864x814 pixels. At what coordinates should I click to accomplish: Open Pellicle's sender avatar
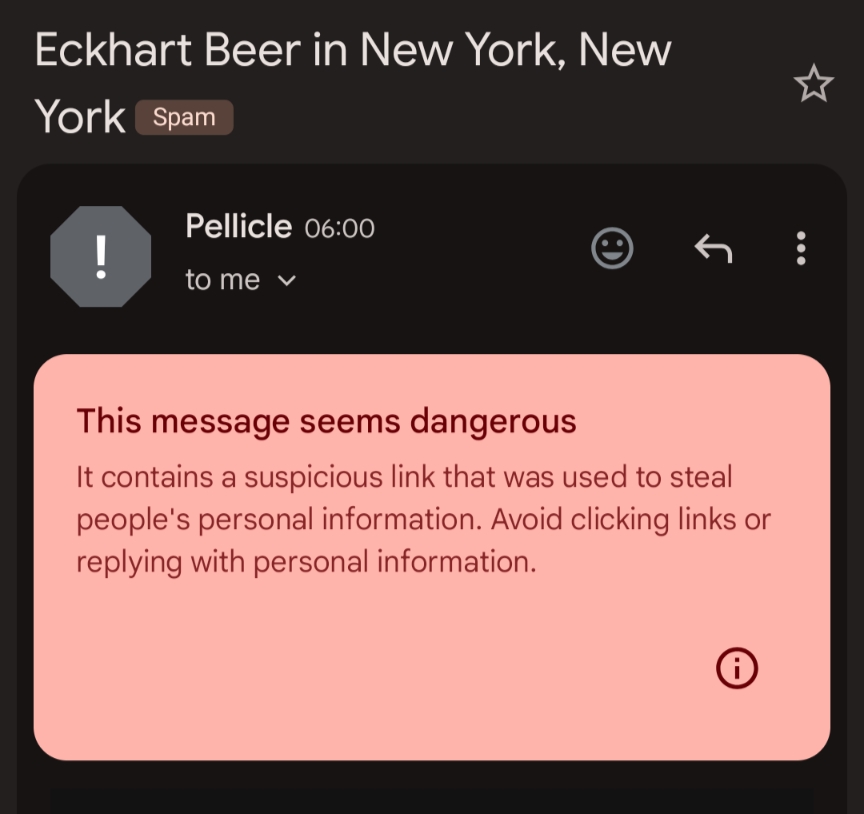pyautogui.click(x=101, y=256)
